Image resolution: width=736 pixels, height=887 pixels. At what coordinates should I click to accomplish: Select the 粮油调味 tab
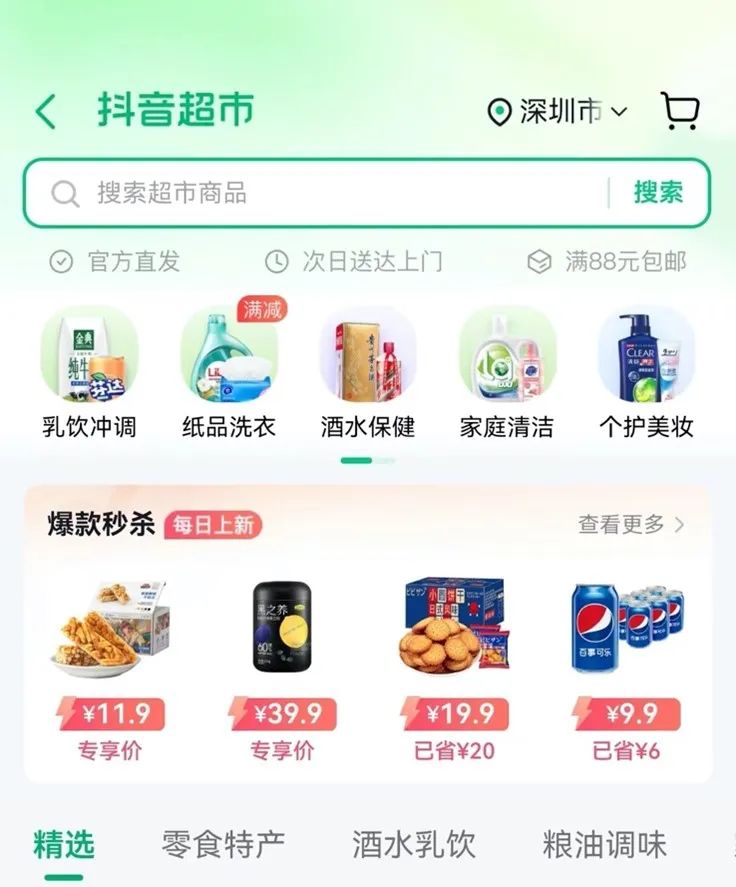click(604, 844)
